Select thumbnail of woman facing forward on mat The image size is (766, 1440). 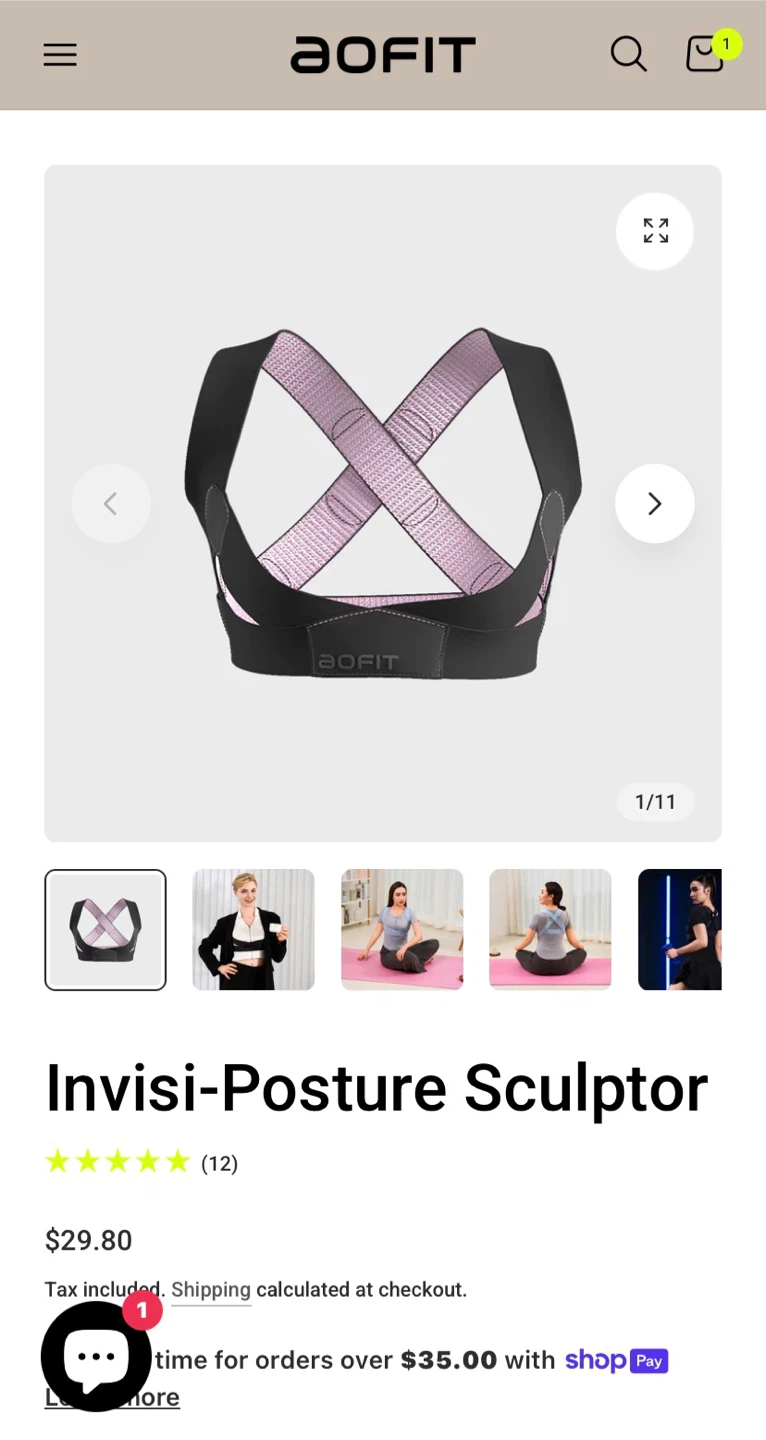pyautogui.click(x=402, y=930)
